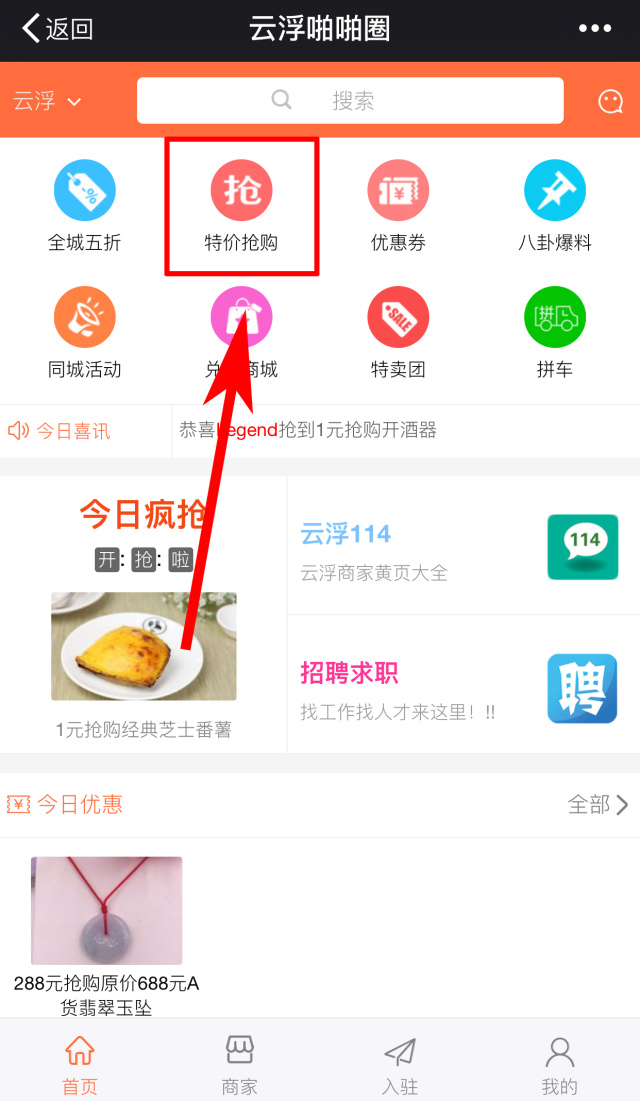Open 八卦爆料 gossip section
Viewport: 640px width, 1101px height.
555,206
